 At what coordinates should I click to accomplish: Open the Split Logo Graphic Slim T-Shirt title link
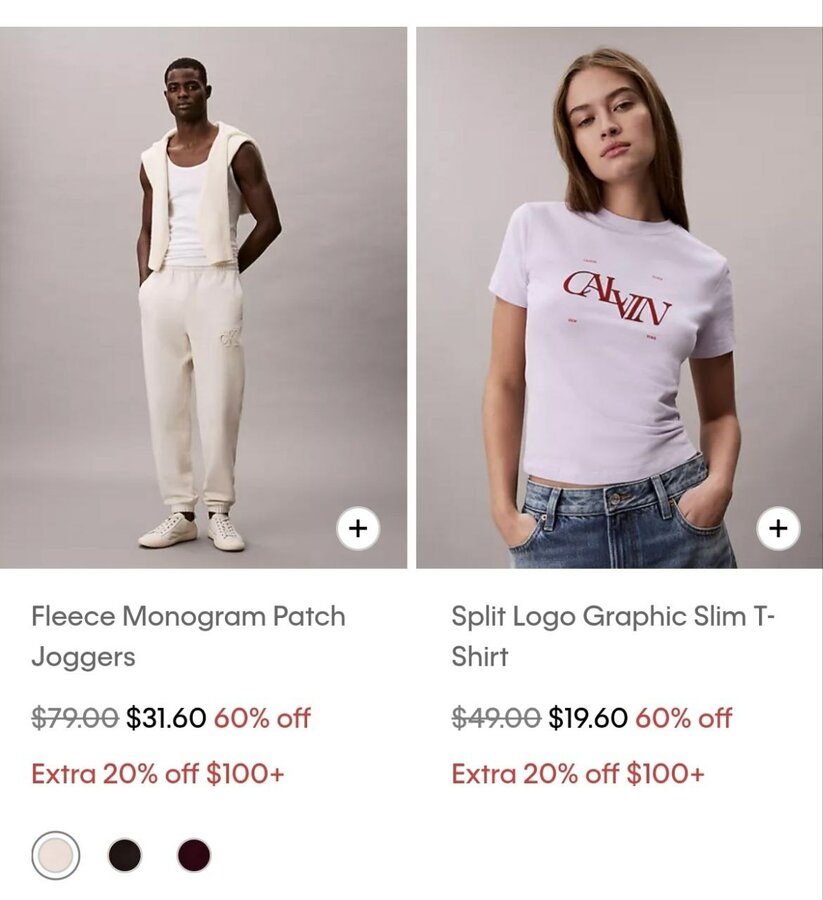pyautogui.click(x=612, y=636)
